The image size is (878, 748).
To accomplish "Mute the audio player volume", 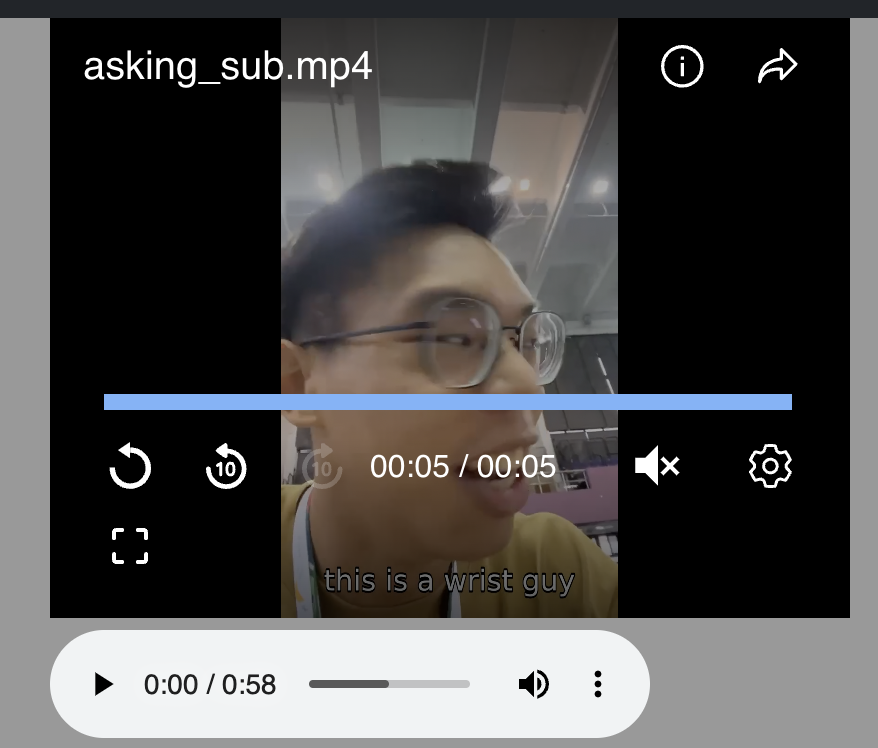I will (533, 684).
